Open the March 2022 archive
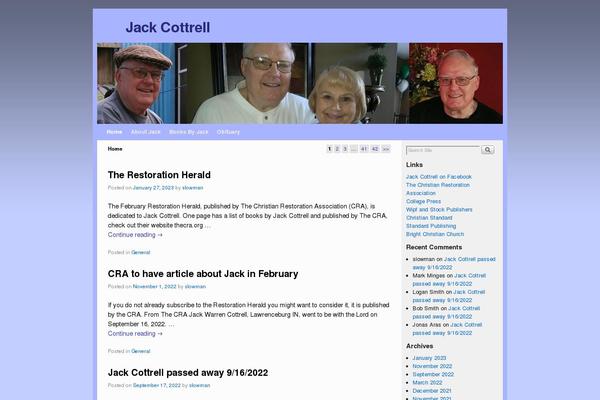 click(427, 382)
